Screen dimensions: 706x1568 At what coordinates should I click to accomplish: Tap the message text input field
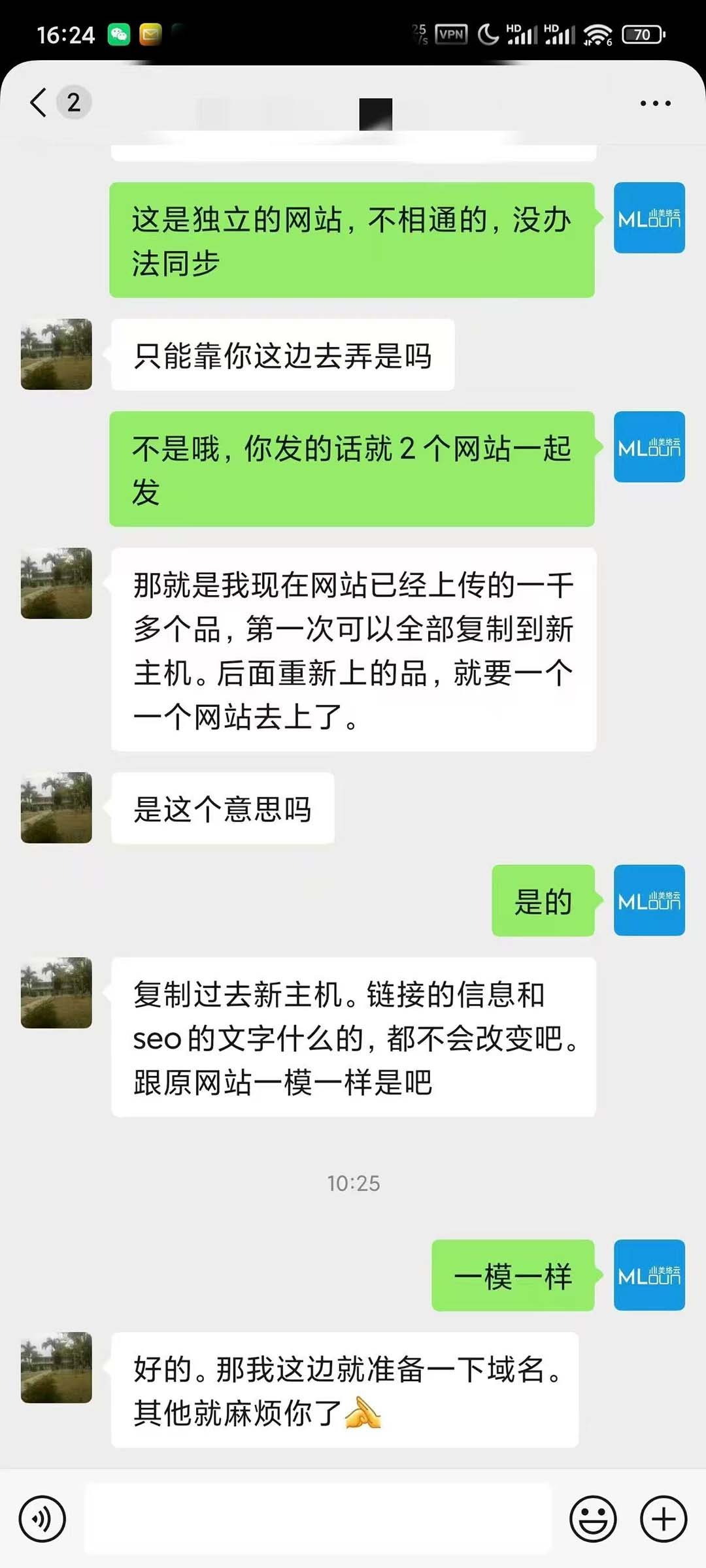pyautogui.click(x=318, y=1518)
